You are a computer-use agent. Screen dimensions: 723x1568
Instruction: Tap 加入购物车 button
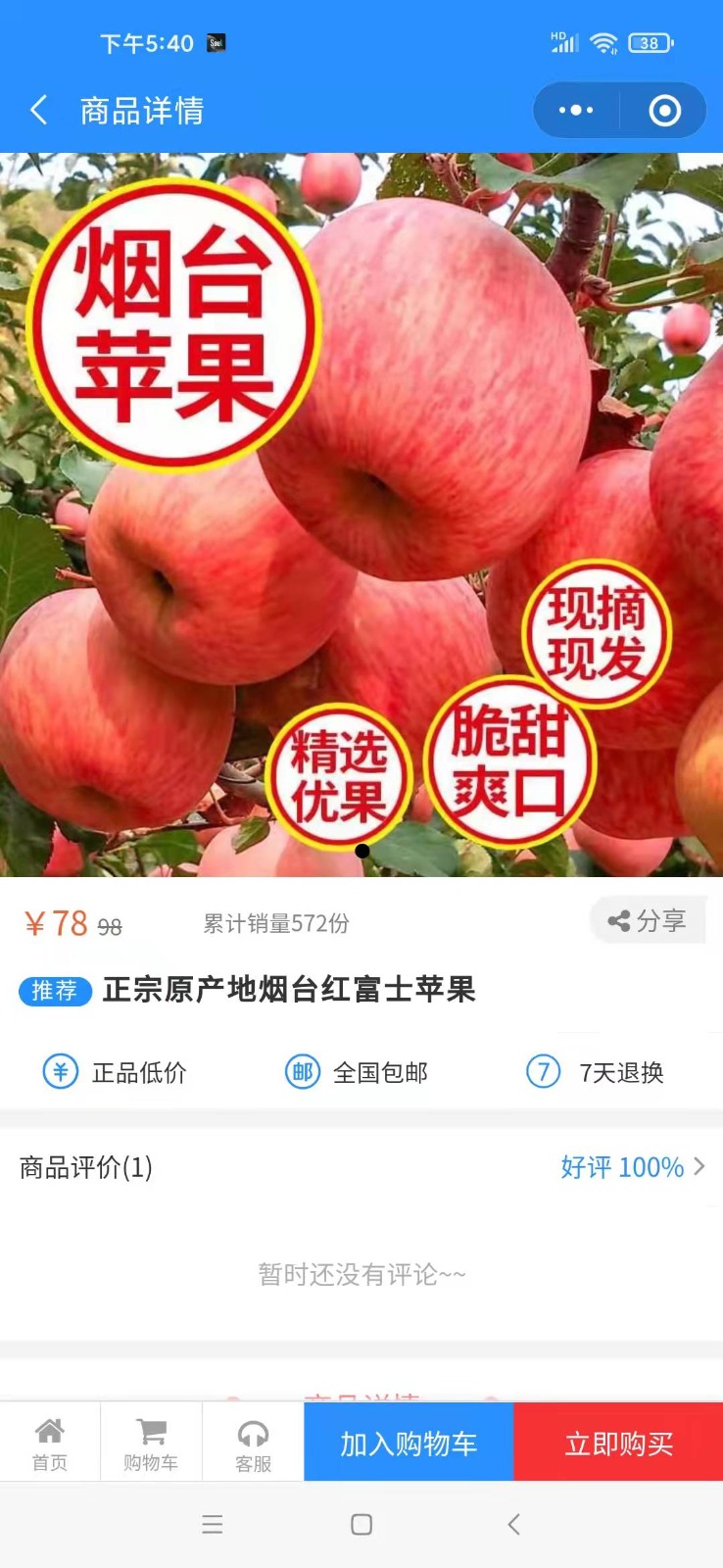tap(409, 1442)
